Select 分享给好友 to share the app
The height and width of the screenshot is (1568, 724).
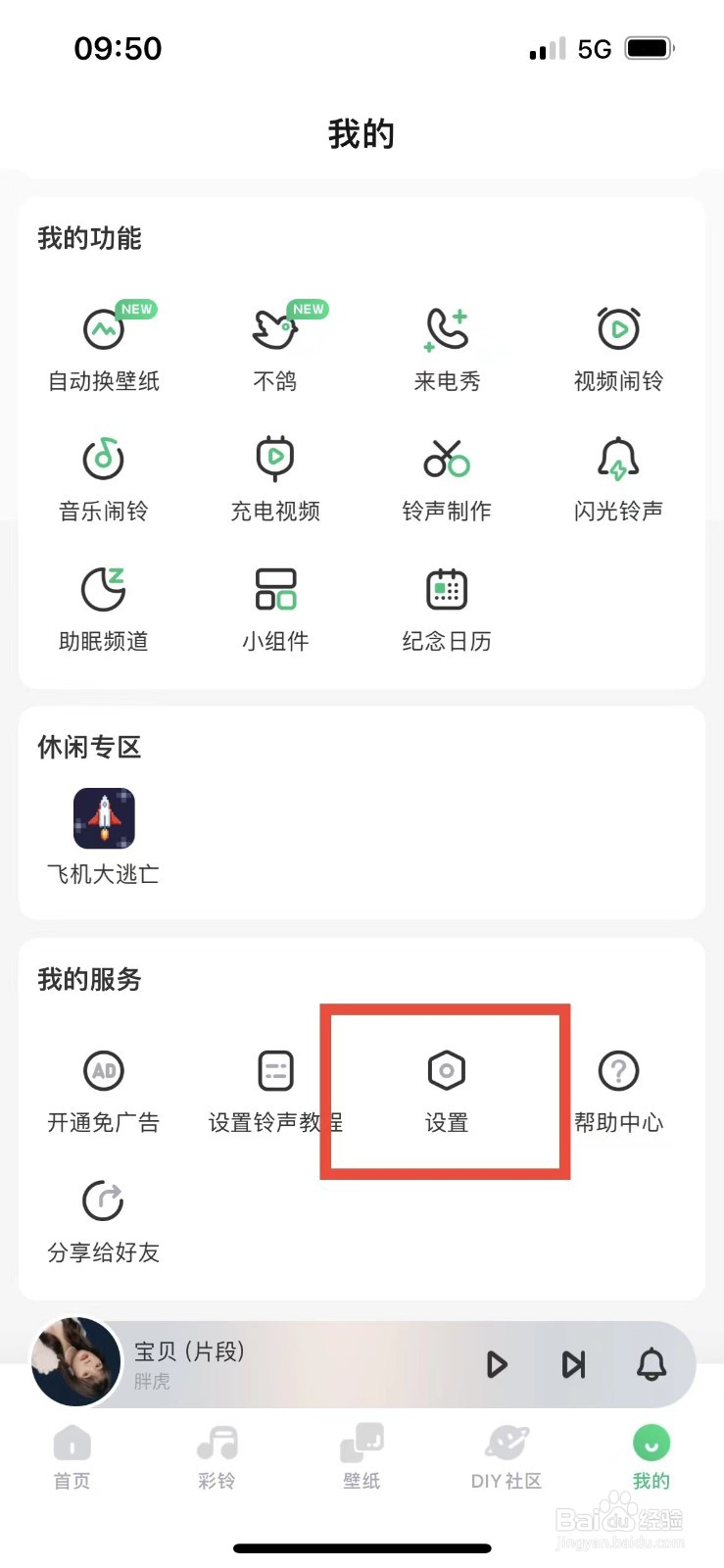[x=103, y=1218]
